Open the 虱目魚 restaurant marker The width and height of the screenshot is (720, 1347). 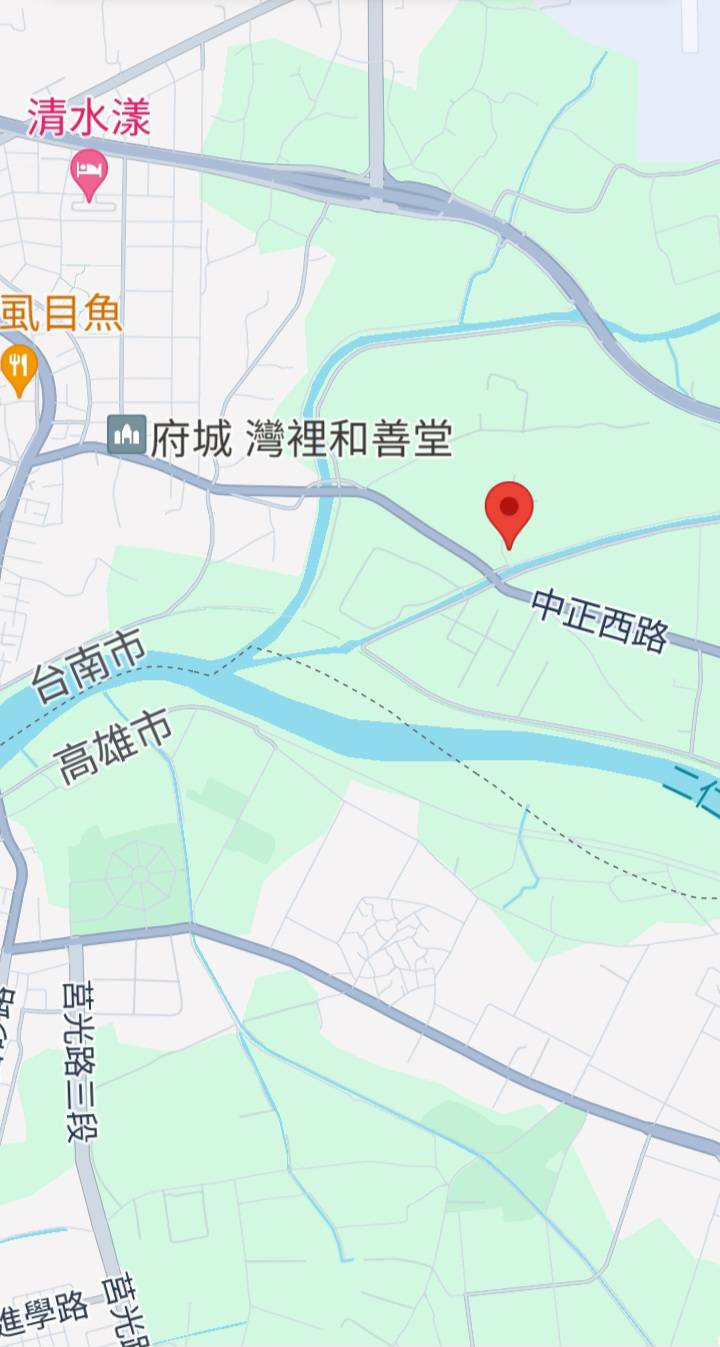tap(18, 368)
